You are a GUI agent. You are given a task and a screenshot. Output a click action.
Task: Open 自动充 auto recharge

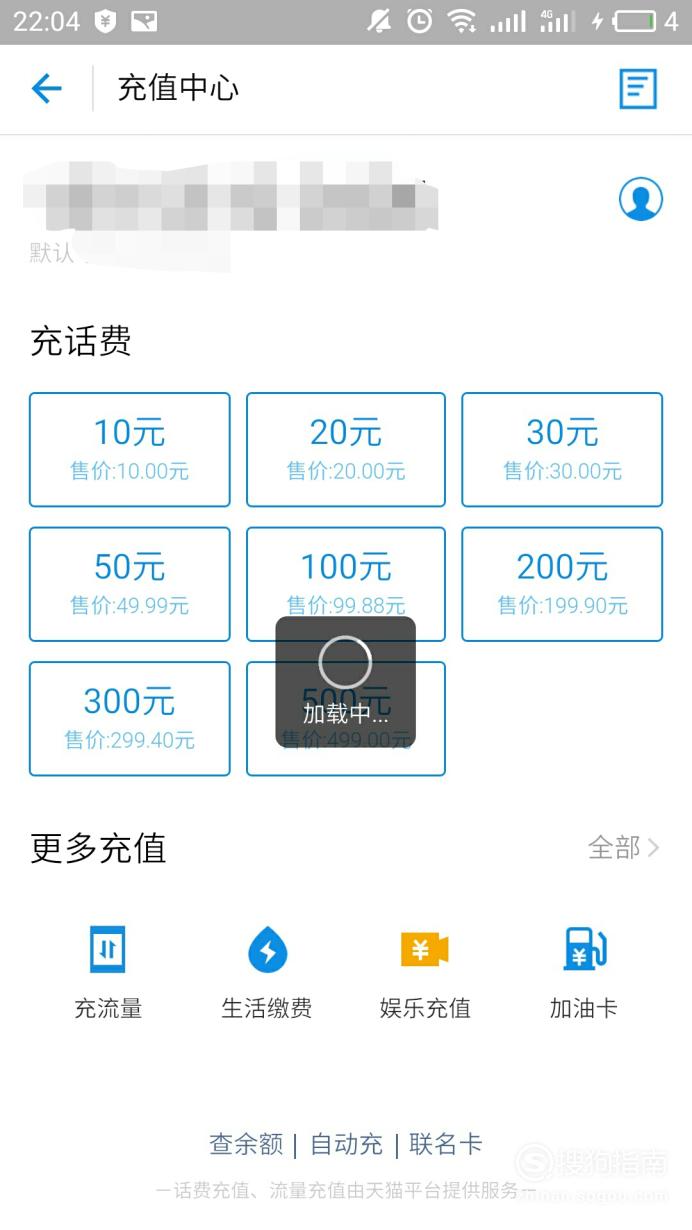[346, 1144]
